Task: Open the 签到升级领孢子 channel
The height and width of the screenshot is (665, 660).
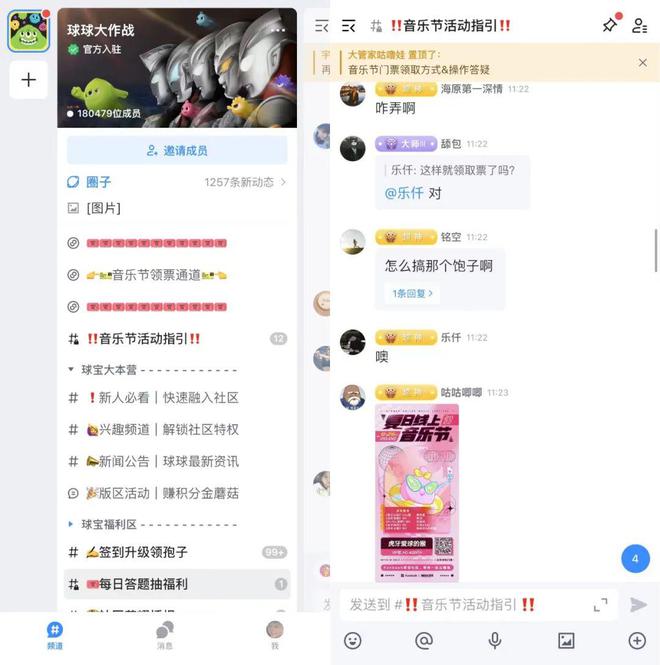Action: pos(140,552)
